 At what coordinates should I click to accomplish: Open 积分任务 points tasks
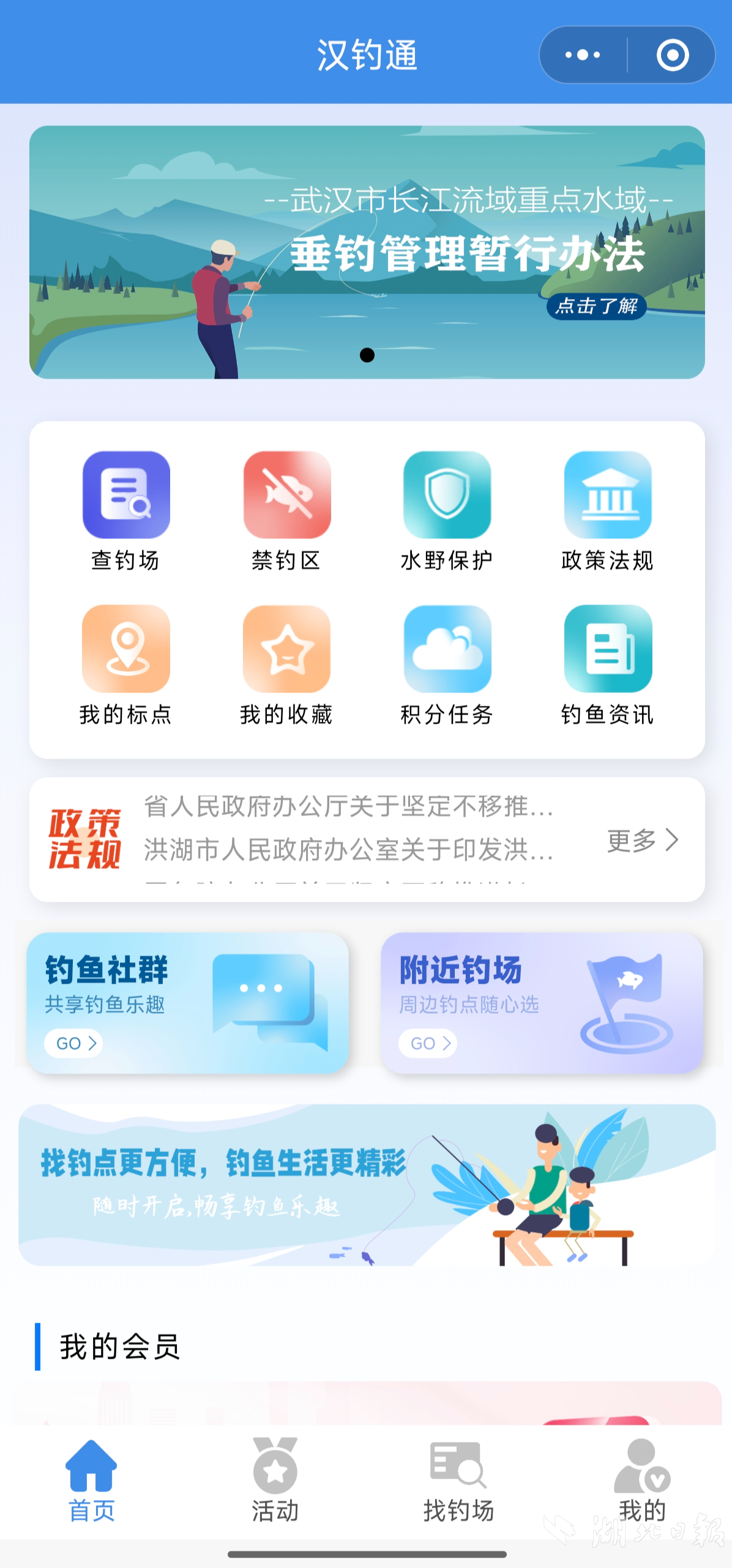447,664
